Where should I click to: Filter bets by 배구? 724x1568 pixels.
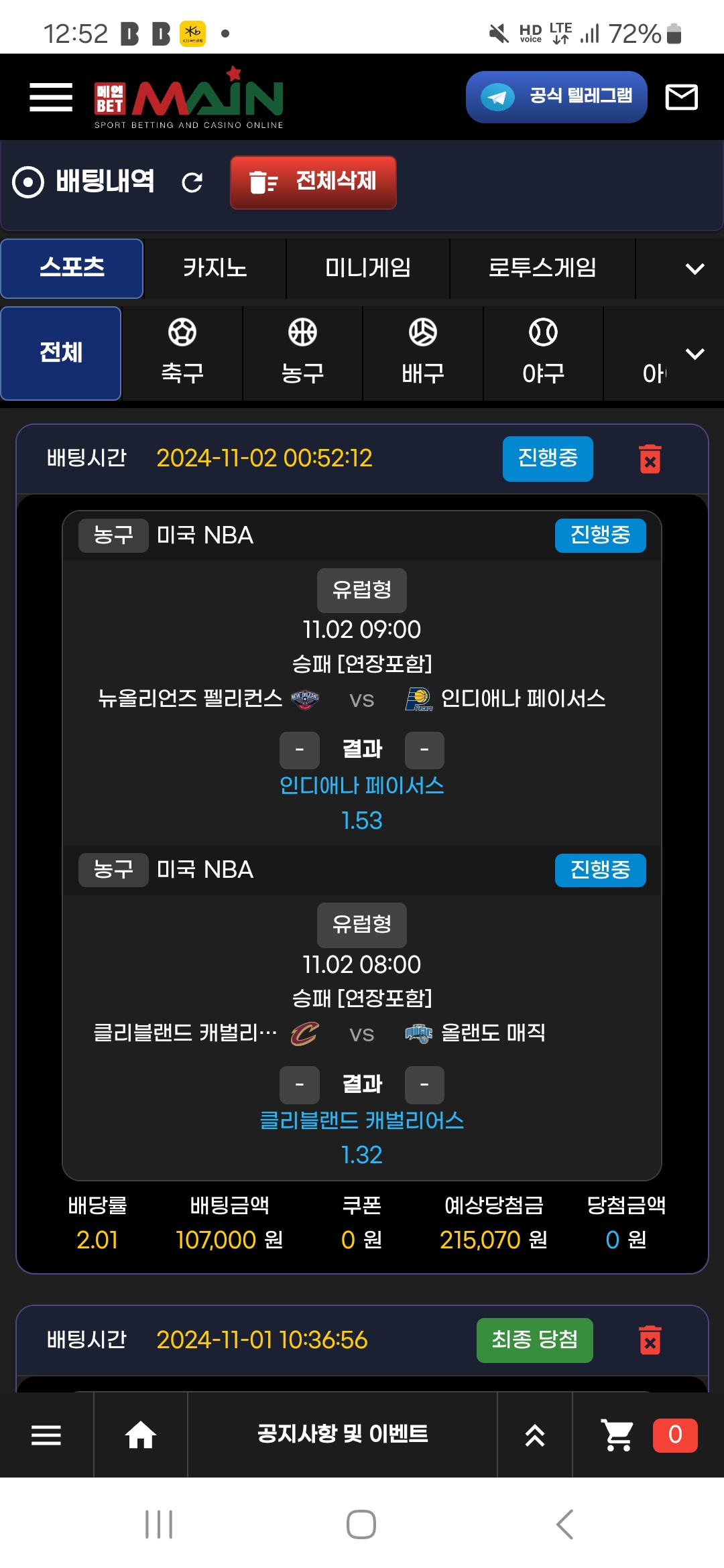point(423,353)
